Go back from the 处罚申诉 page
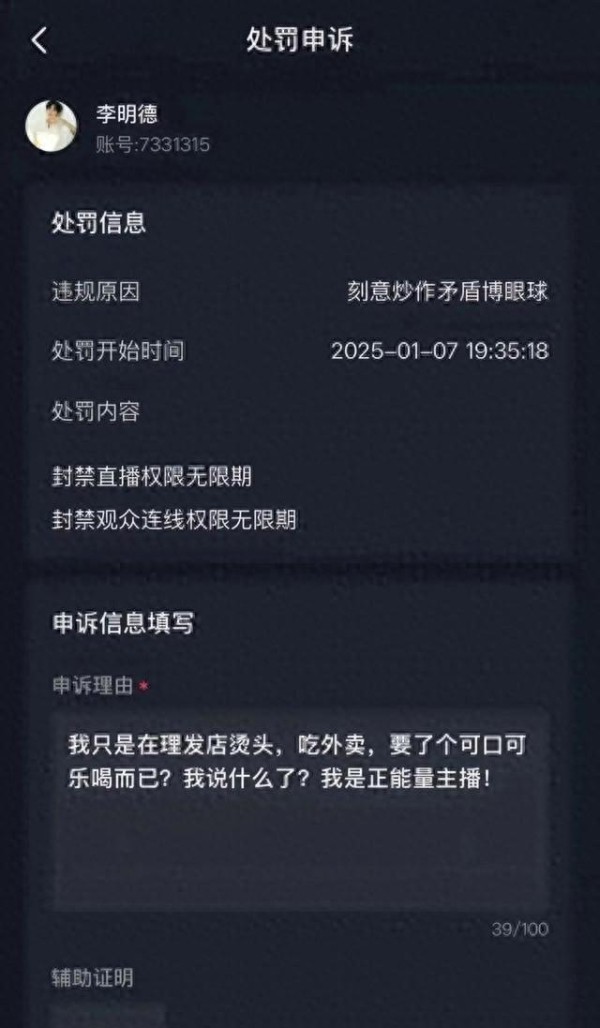Screen dimensions: 600x1028 point(39,41)
